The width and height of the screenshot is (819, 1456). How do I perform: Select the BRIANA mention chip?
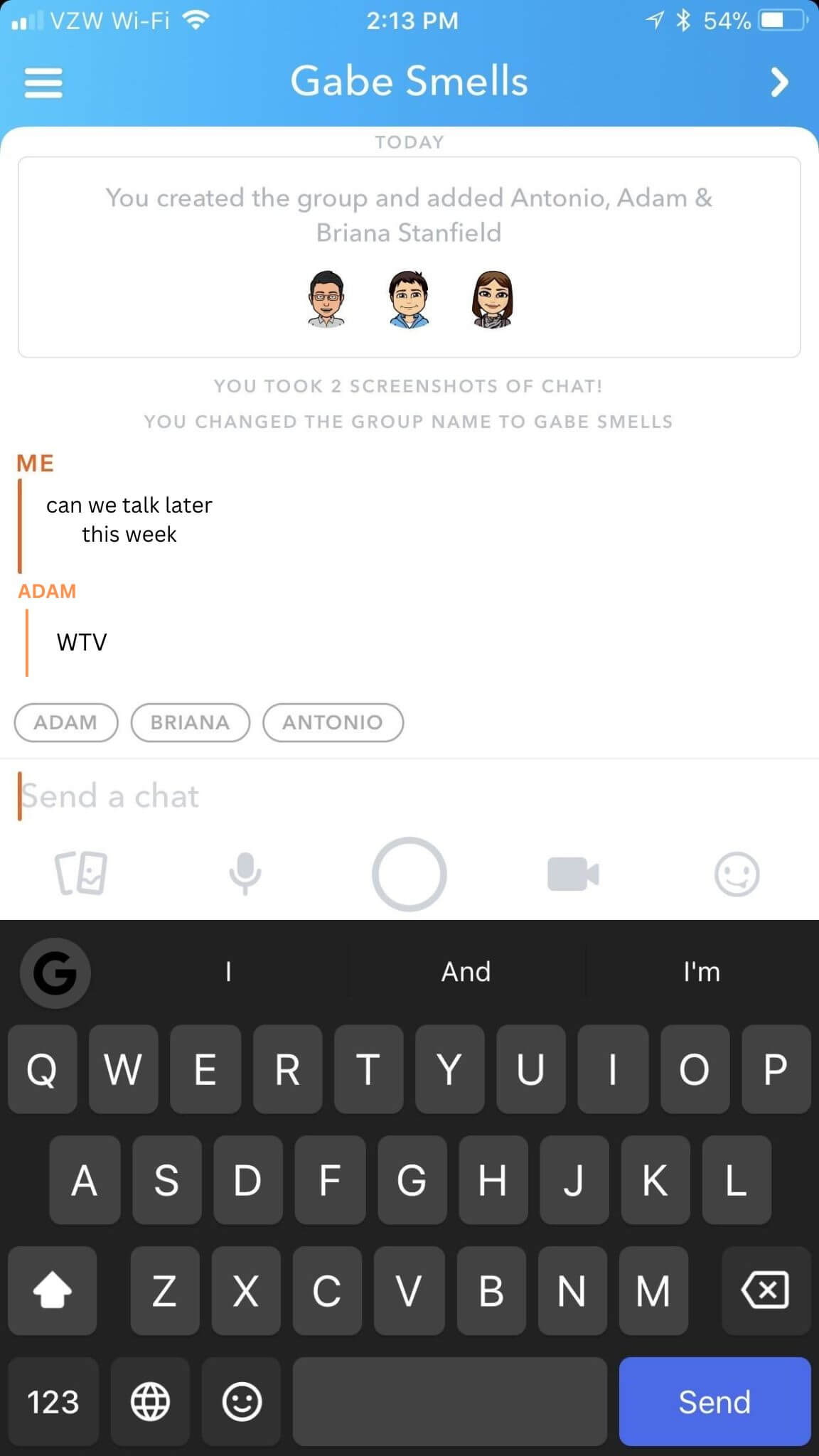click(x=190, y=722)
